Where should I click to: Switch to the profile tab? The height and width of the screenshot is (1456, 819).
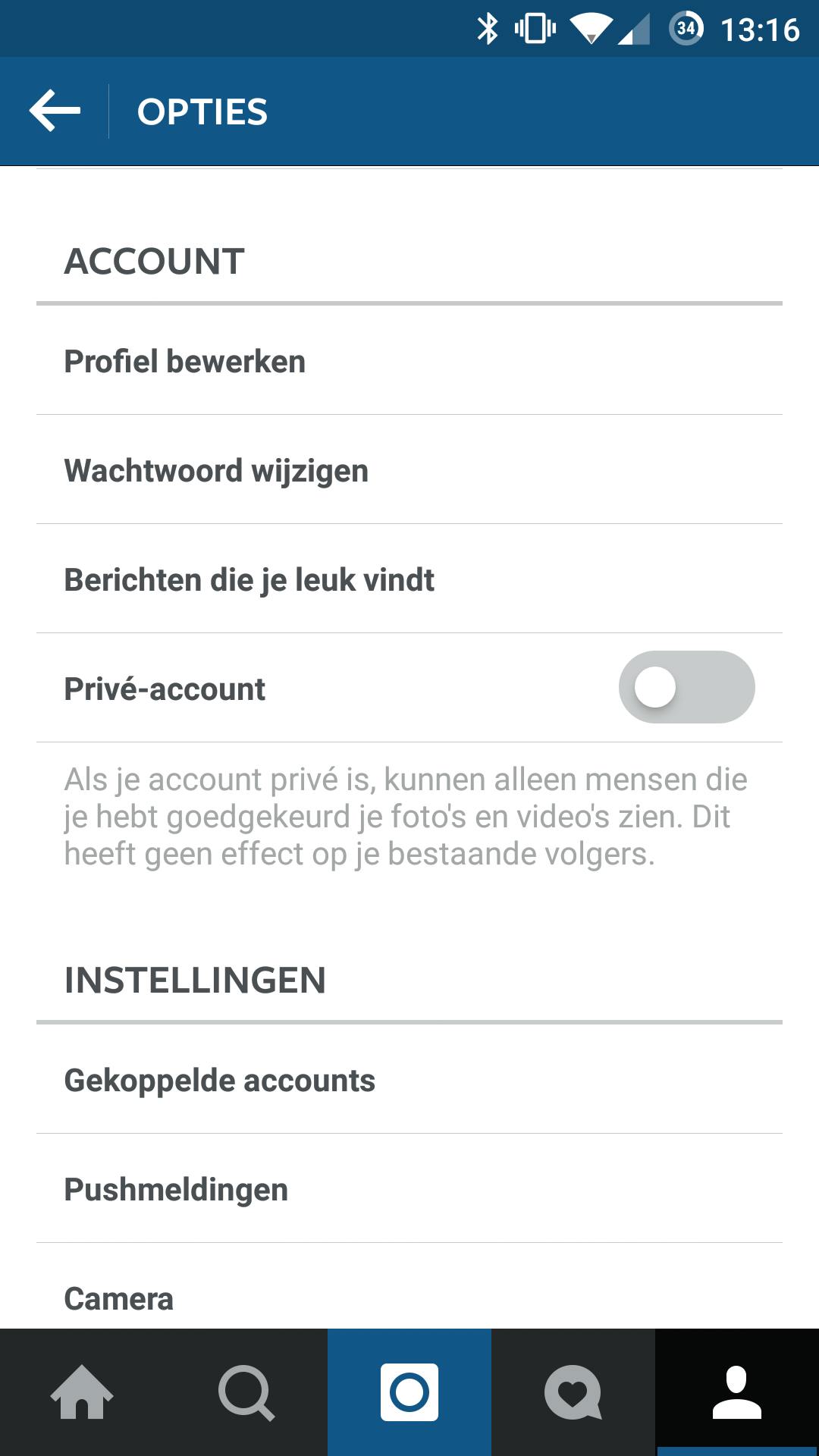tap(737, 1392)
